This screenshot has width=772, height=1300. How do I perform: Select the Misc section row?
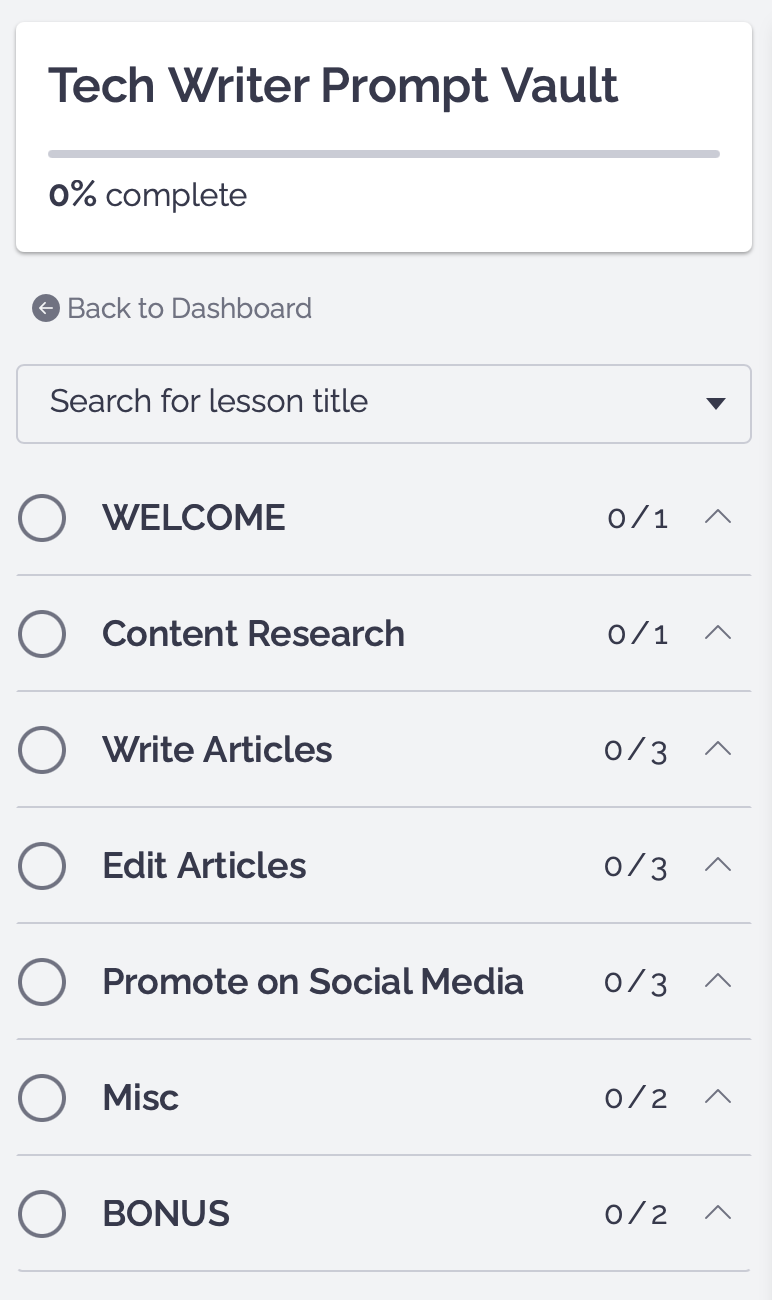coord(140,1098)
